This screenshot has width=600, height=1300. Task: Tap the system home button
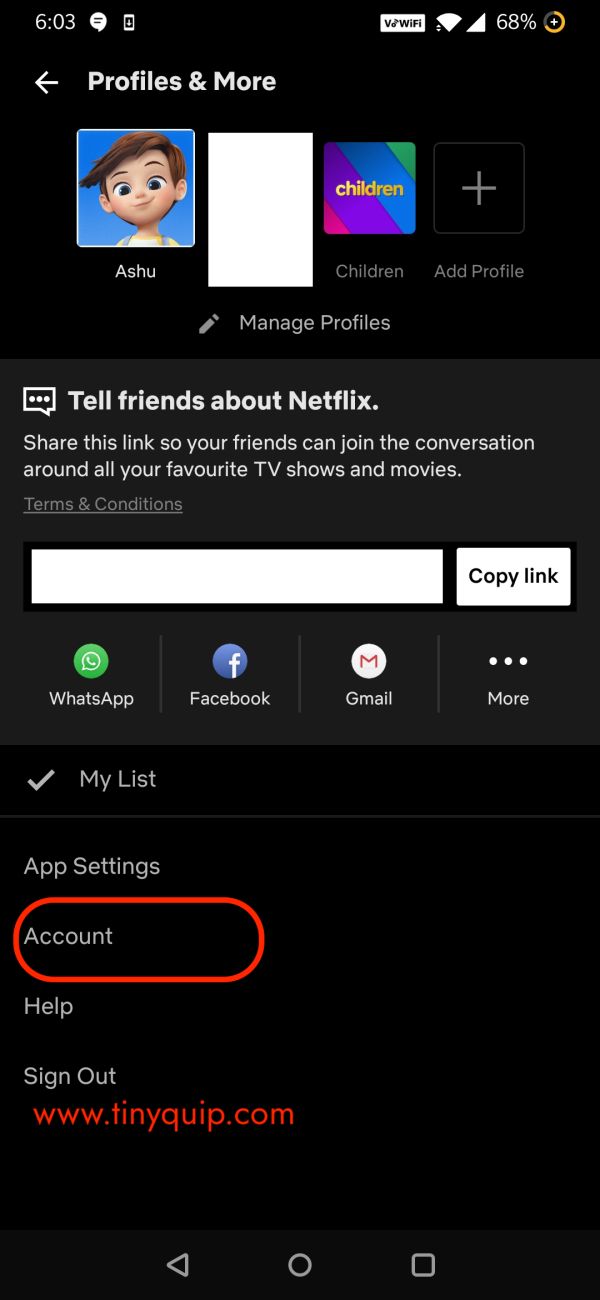pyautogui.click(x=300, y=1265)
